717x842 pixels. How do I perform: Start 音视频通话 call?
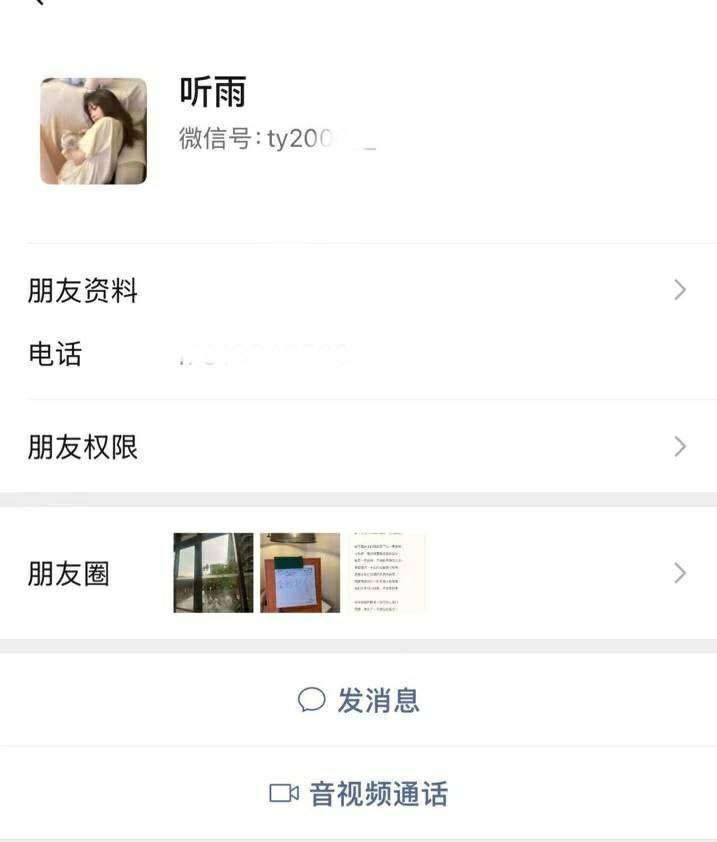click(359, 794)
